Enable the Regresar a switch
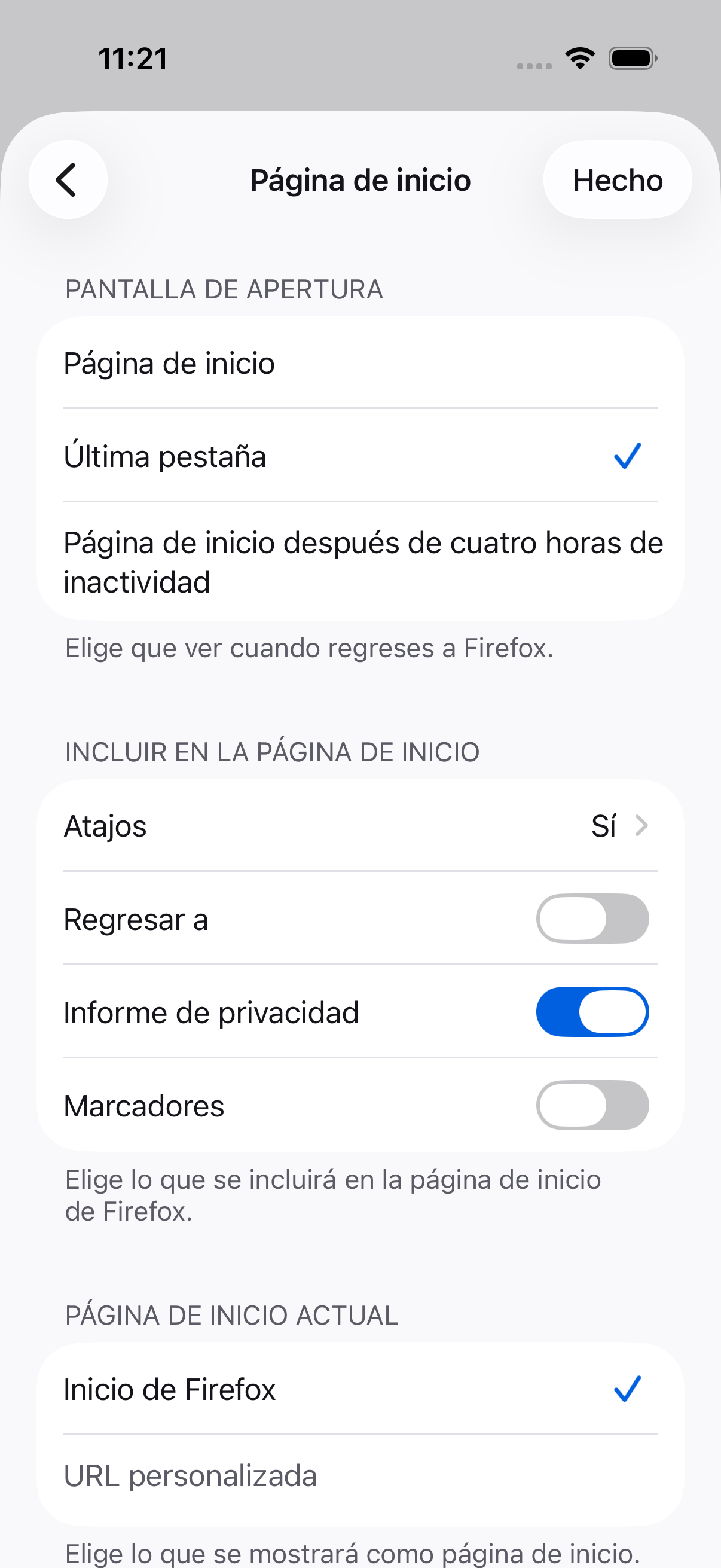The width and height of the screenshot is (721, 1568). 592,919
